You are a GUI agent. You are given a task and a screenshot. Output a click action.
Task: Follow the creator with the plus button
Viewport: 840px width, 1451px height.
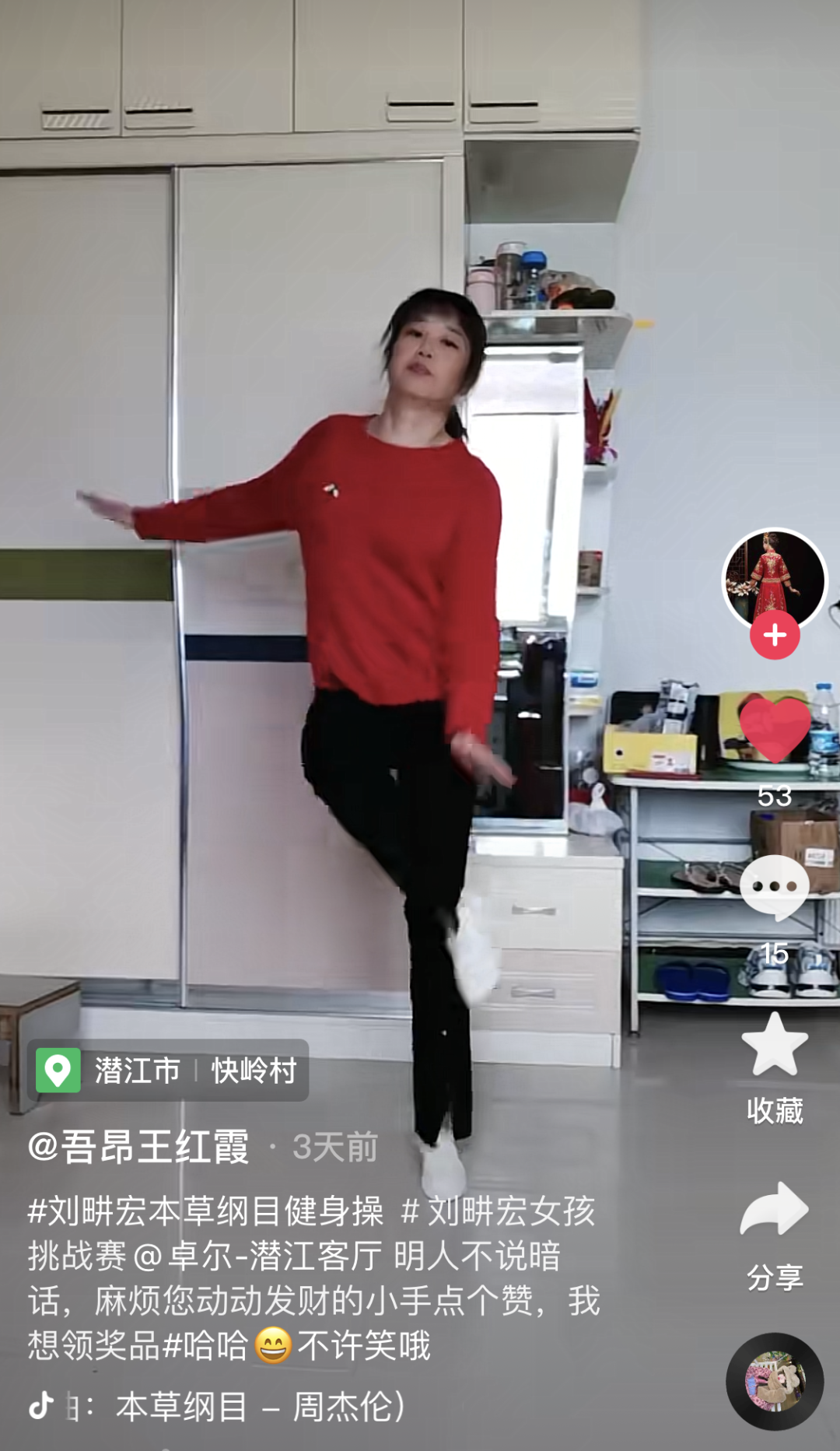(774, 636)
